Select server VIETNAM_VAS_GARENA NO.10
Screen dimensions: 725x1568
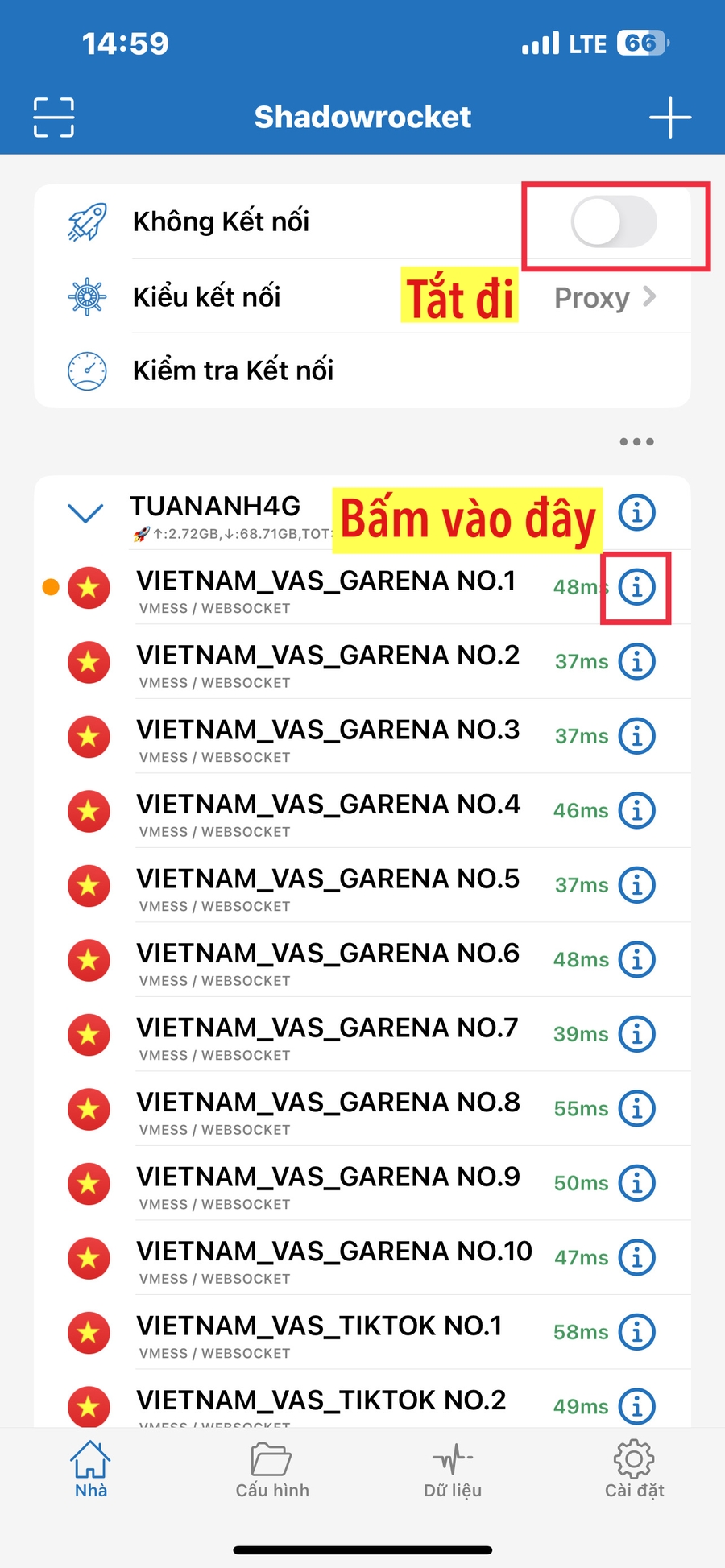[333, 1258]
